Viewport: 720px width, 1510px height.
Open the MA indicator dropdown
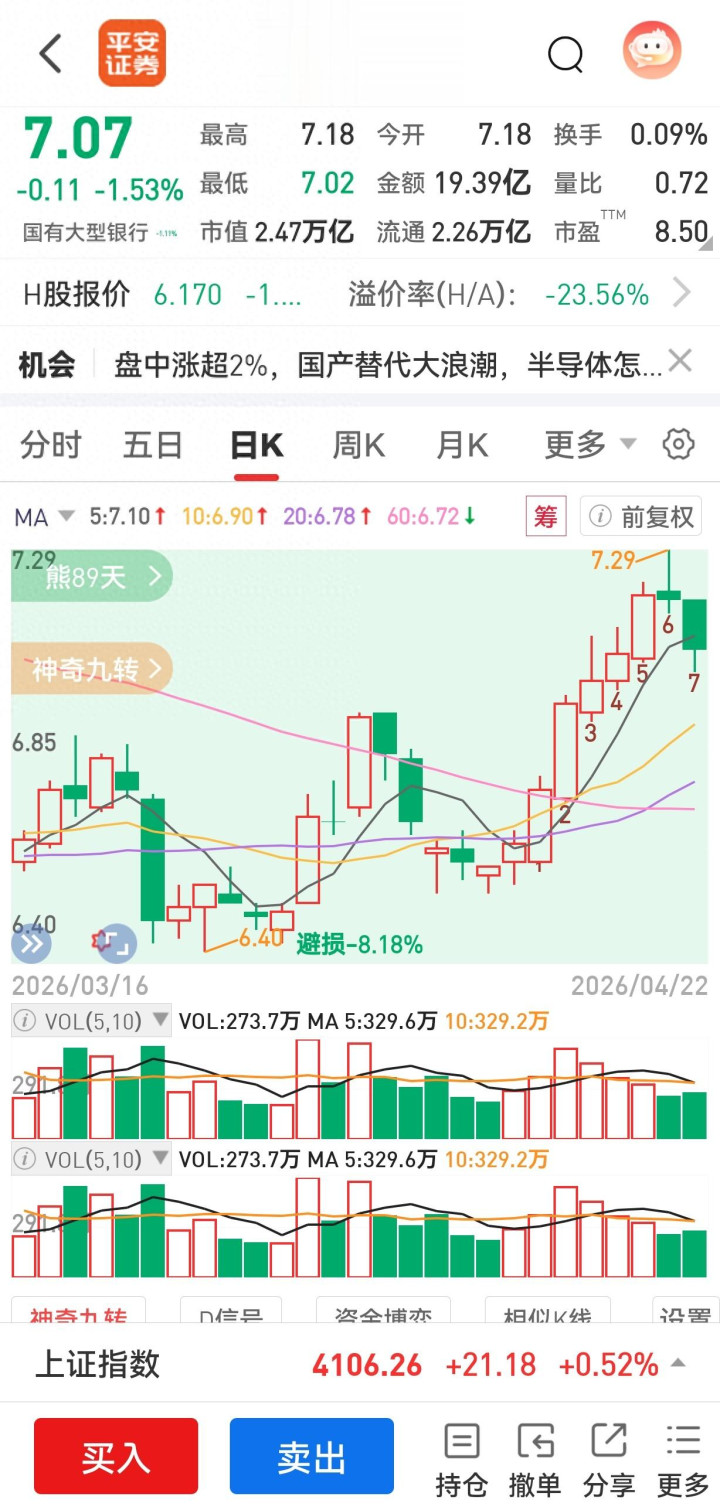44,517
